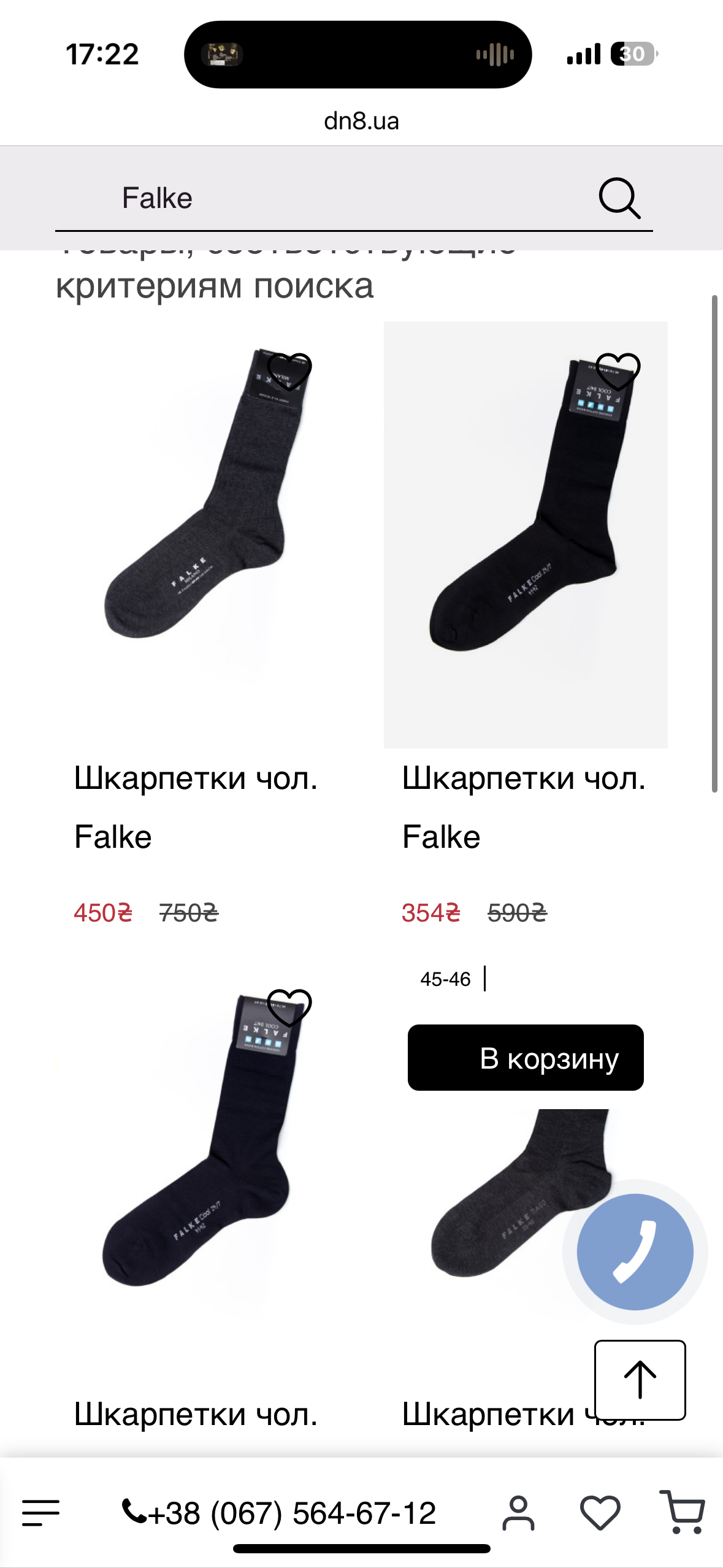This screenshot has width=723, height=1568.
Task: Like the dark navy Cool 24/7 socks
Action: pyautogui.click(x=289, y=1008)
